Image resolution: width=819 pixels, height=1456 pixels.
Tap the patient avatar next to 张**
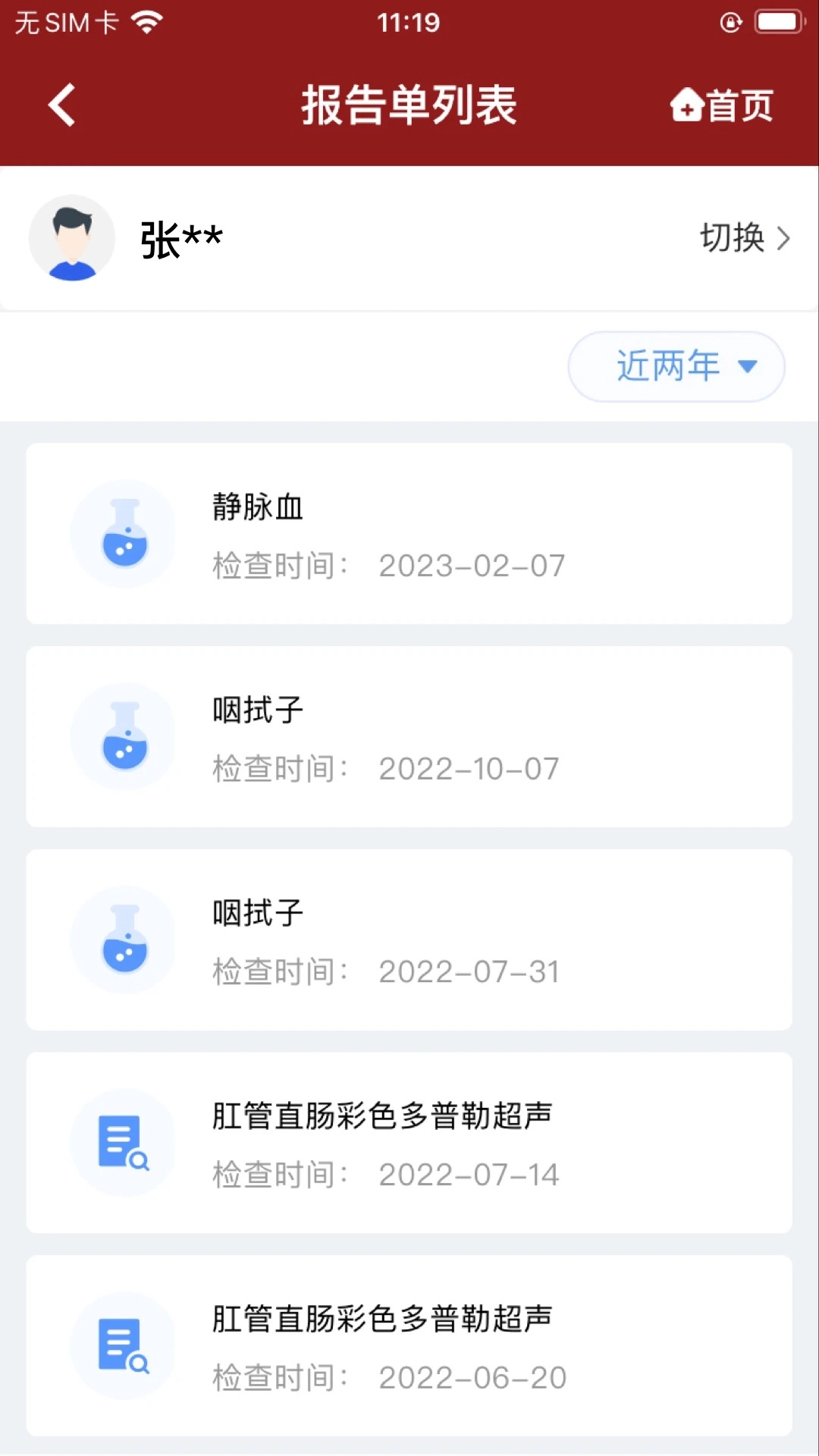pos(71,237)
